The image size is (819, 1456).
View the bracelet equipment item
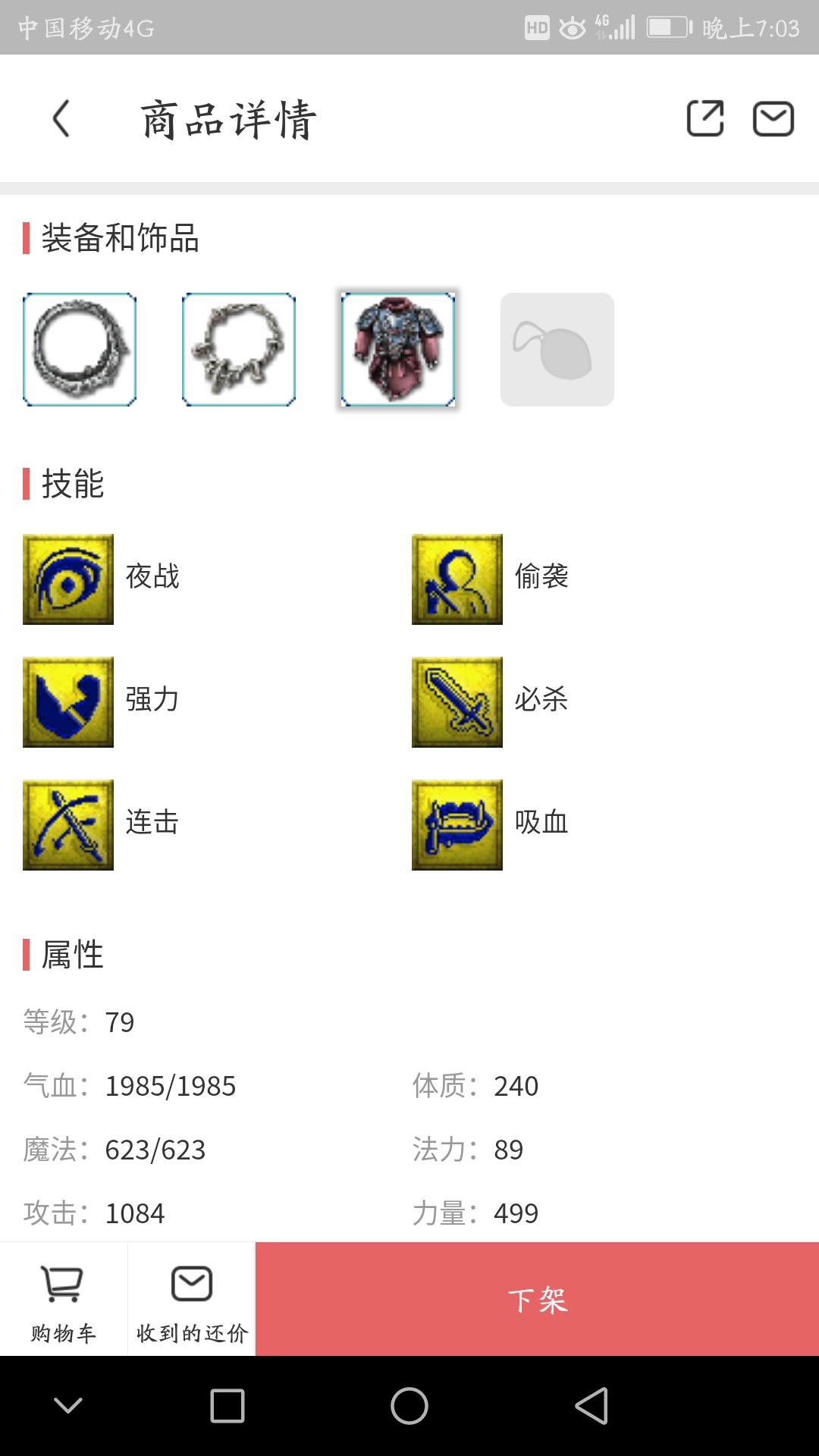239,350
